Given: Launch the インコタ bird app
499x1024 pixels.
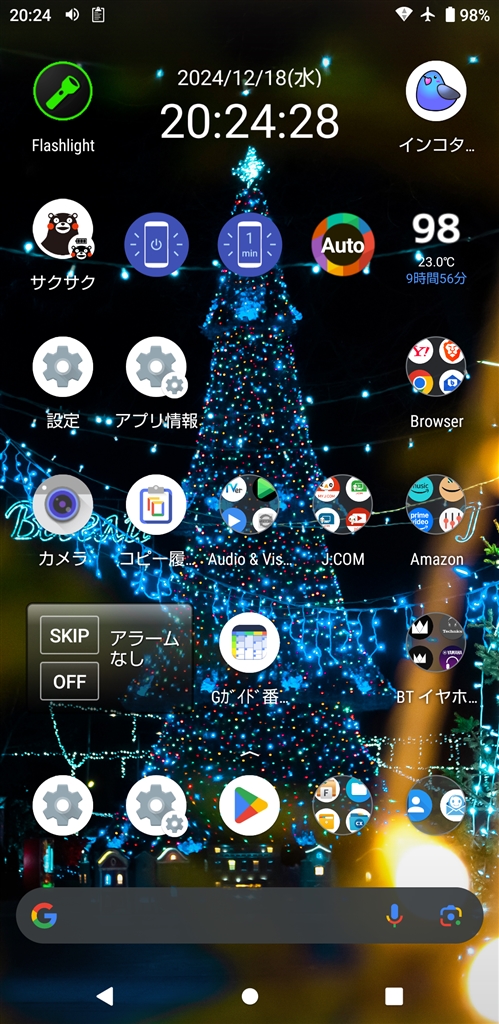Looking at the screenshot, I should tap(436, 91).
